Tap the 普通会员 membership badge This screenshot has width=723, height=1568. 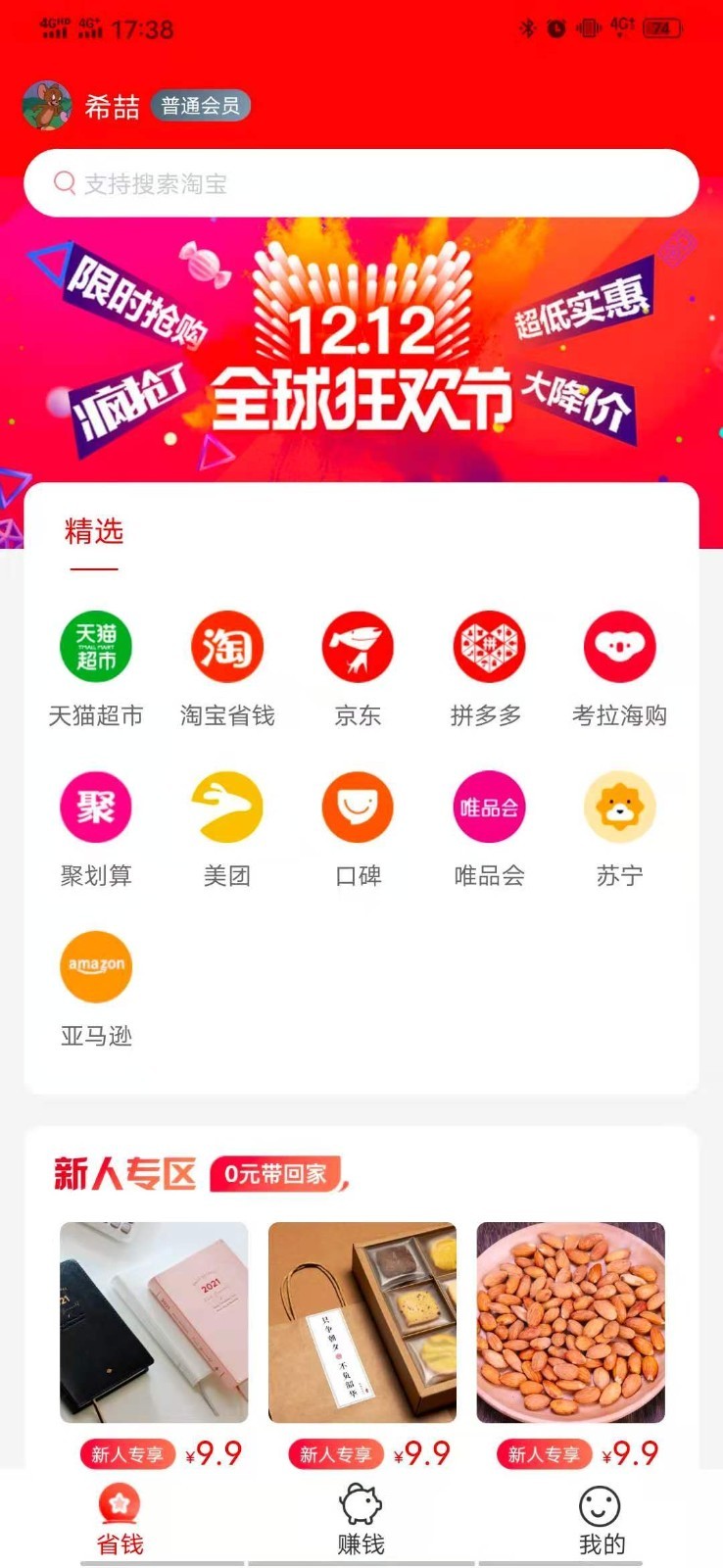point(201,105)
